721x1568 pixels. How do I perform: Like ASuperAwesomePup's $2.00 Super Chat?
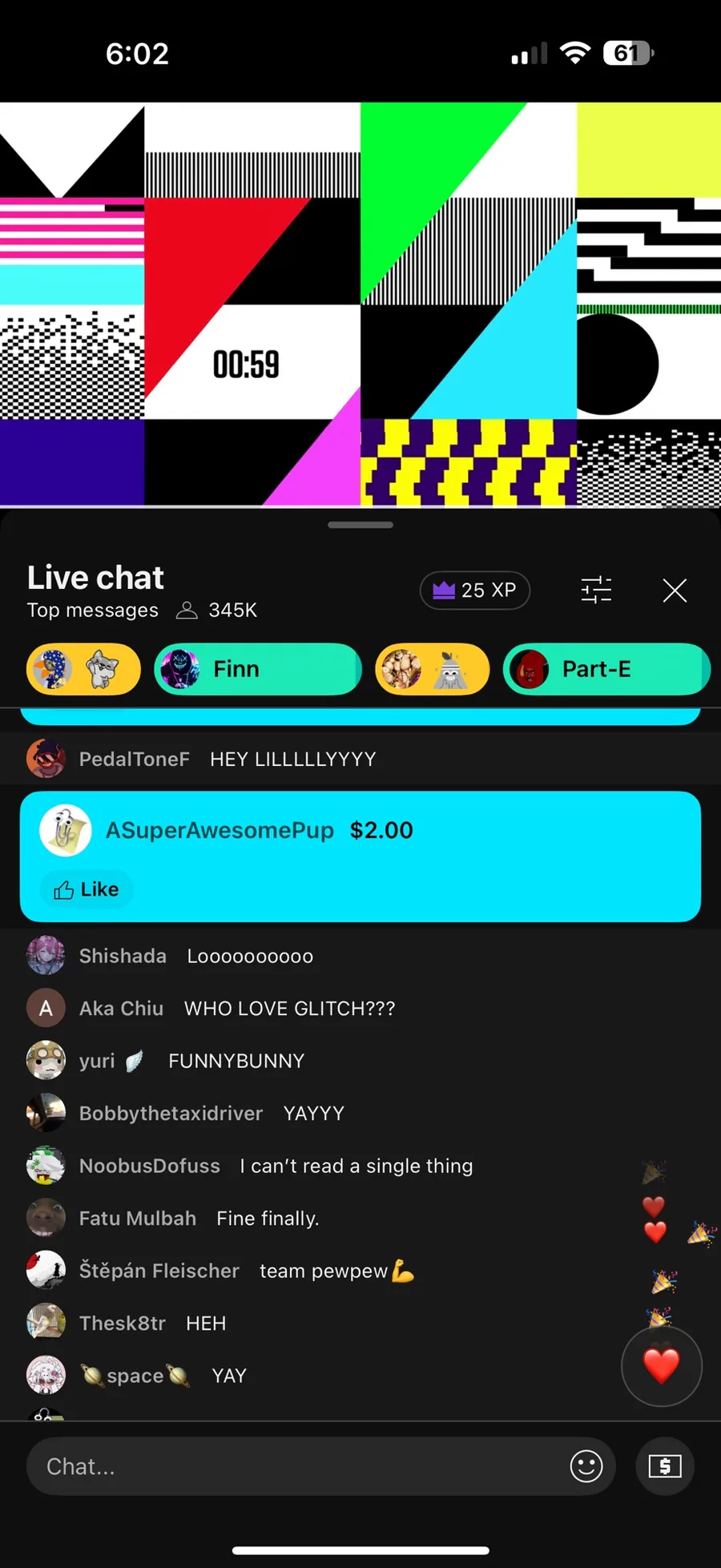[x=87, y=889]
